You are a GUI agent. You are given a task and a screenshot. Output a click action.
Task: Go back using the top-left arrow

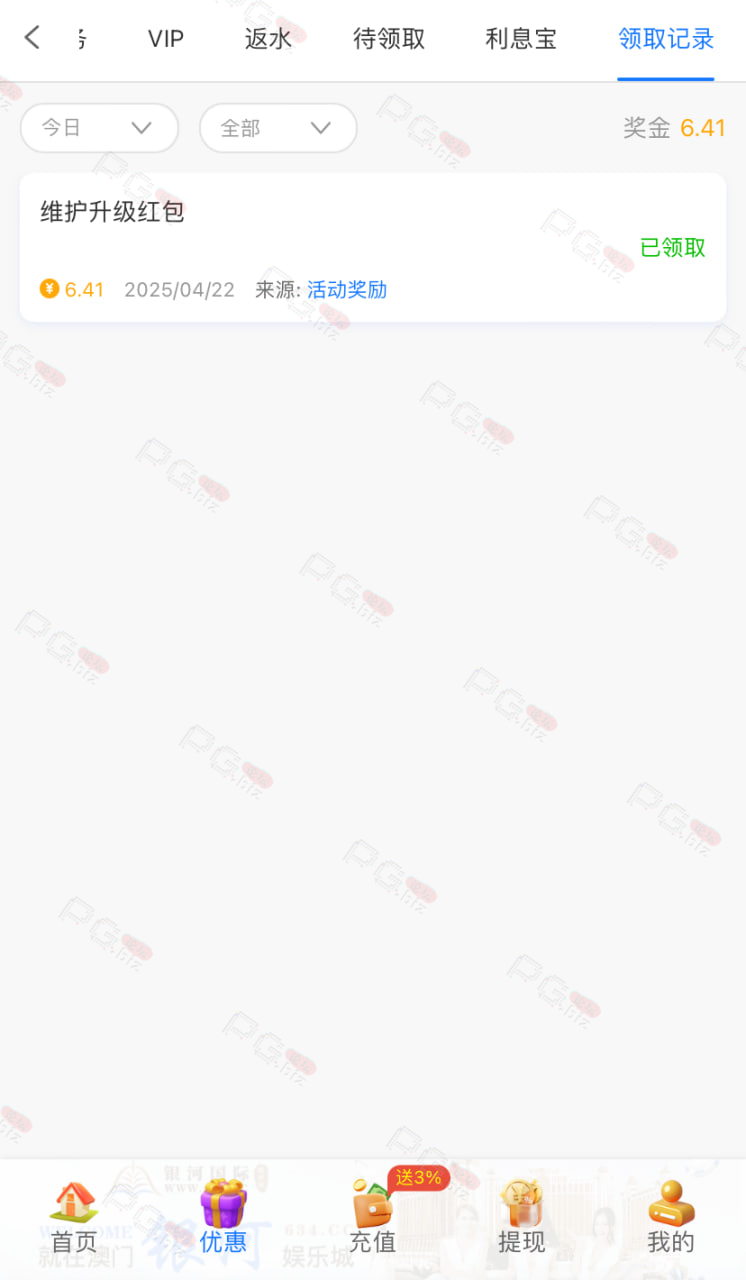[x=32, y=38]
